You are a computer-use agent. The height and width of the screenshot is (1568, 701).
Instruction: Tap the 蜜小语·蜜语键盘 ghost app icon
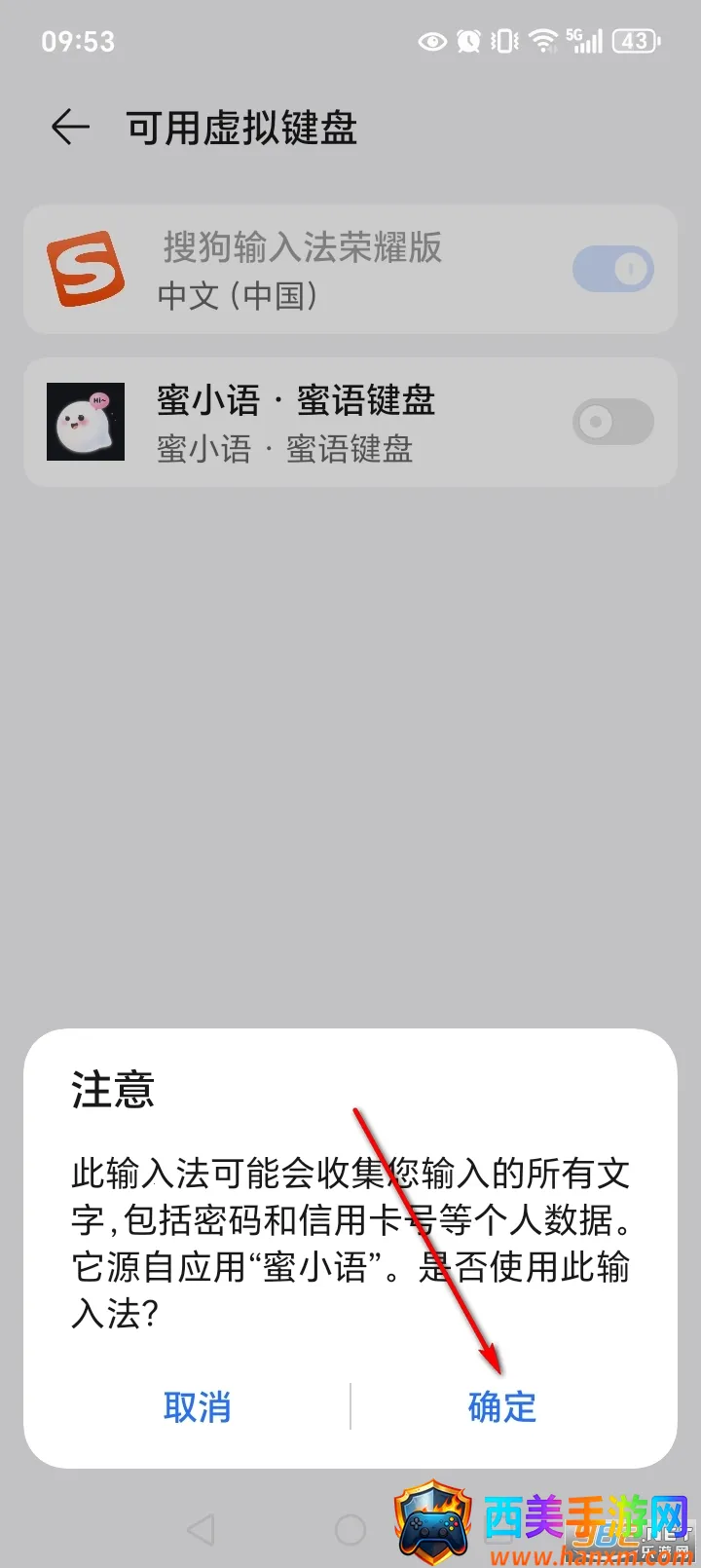tap(86, 422)
